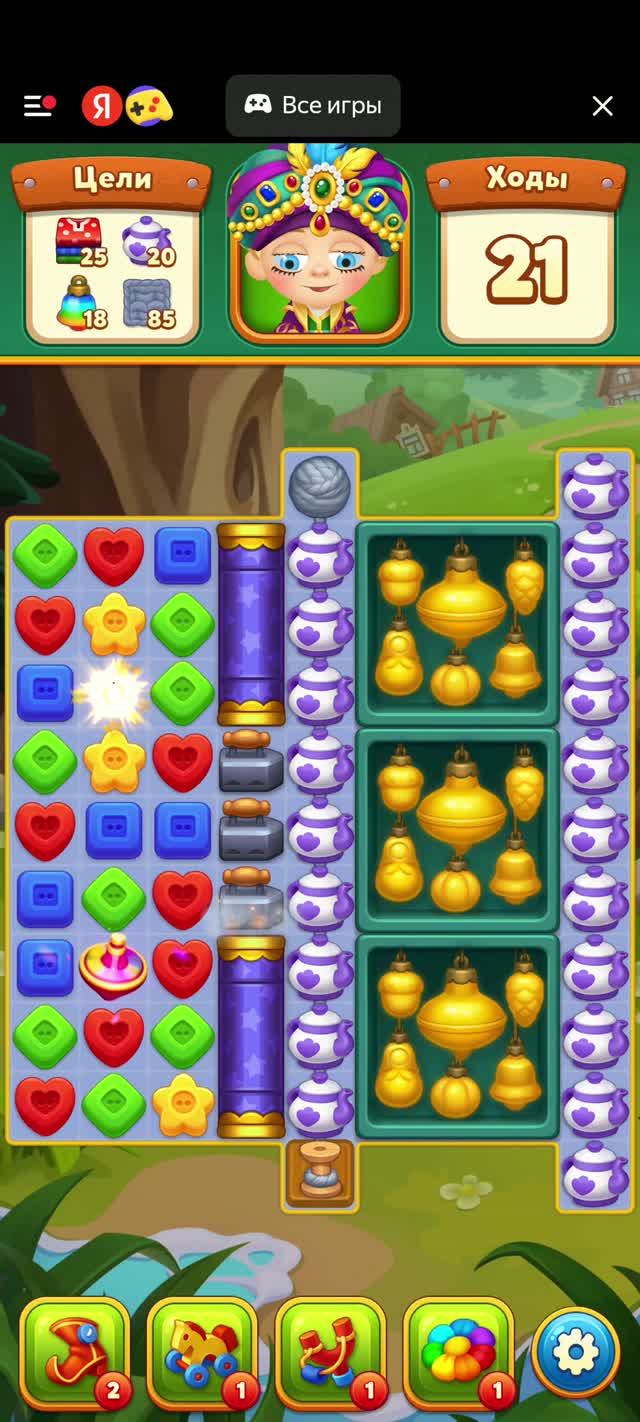Tap the spinning top booster piece

coord(113,967)
